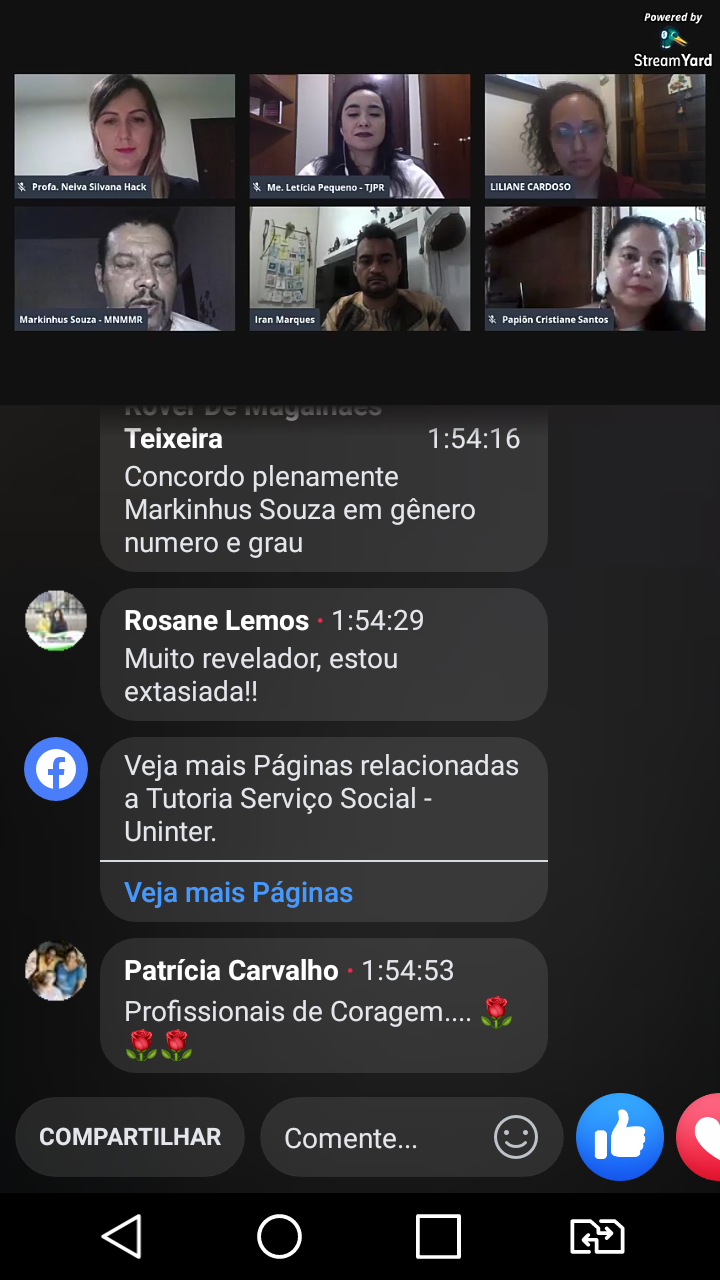The image size is (720, 1280).
Task: Go back with the system back button
Action: point(122,1237)
